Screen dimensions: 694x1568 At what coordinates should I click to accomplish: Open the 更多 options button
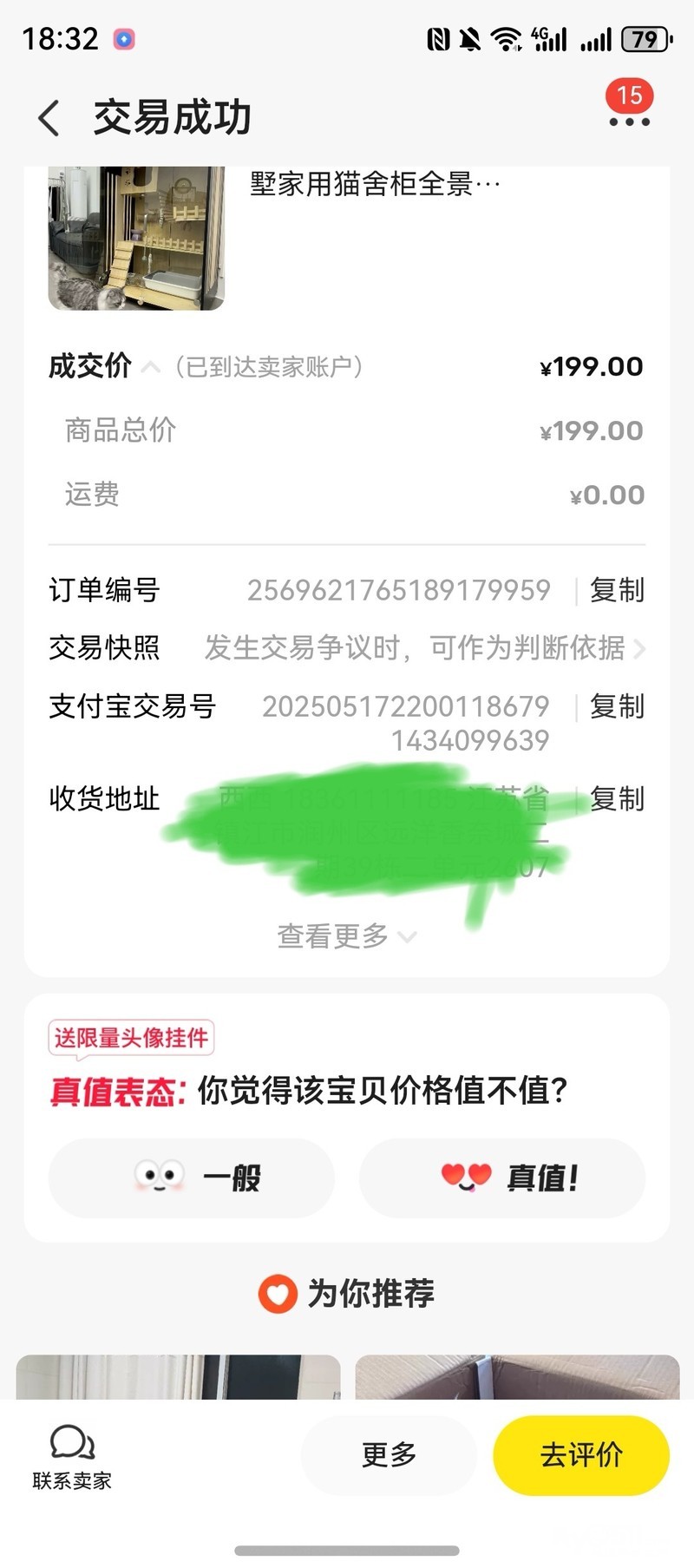click(x=389, y=1455)
